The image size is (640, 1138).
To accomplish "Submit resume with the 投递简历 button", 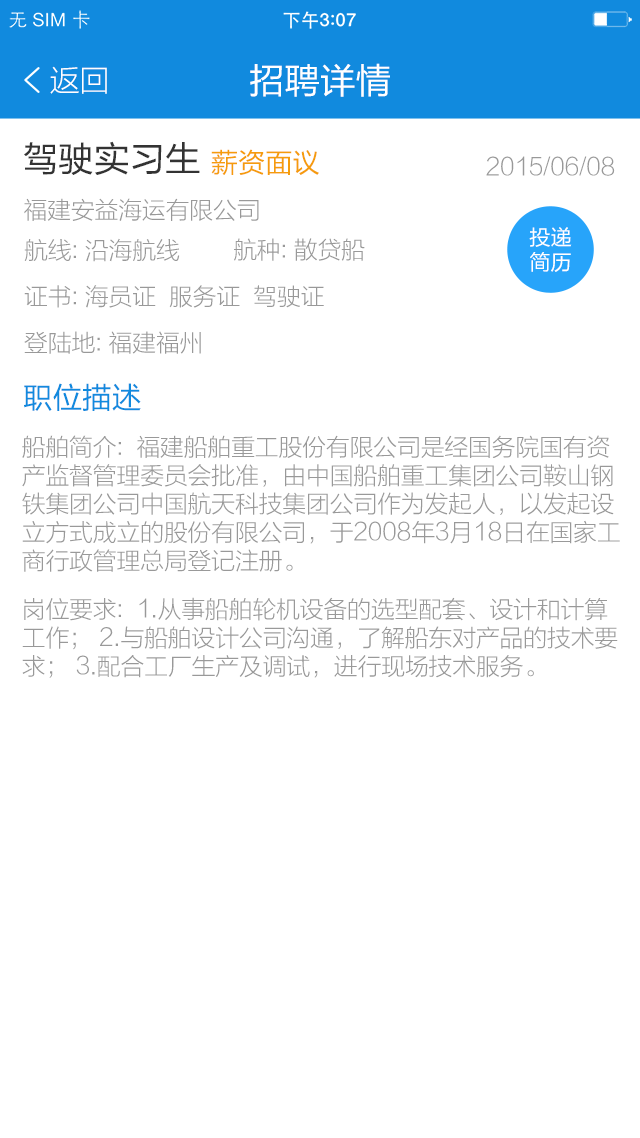I will pyautogui.click(x=550, y=250).
